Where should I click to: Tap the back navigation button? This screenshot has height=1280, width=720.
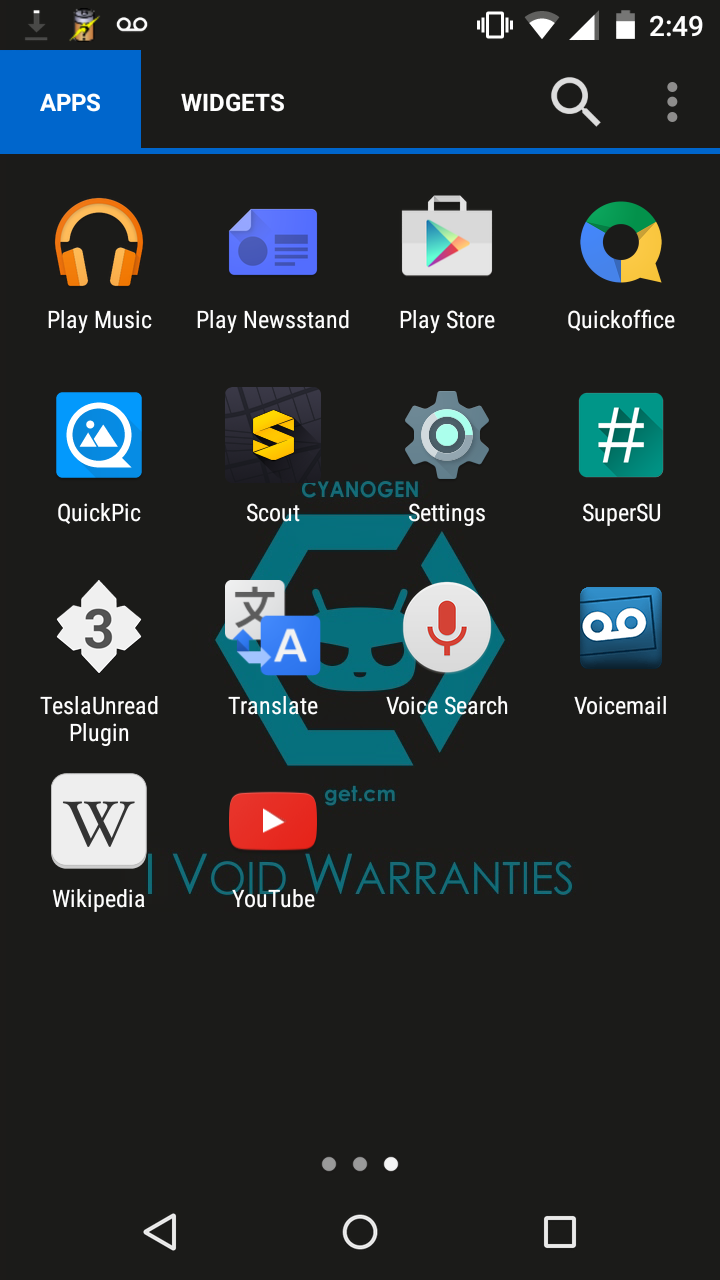160,1232
